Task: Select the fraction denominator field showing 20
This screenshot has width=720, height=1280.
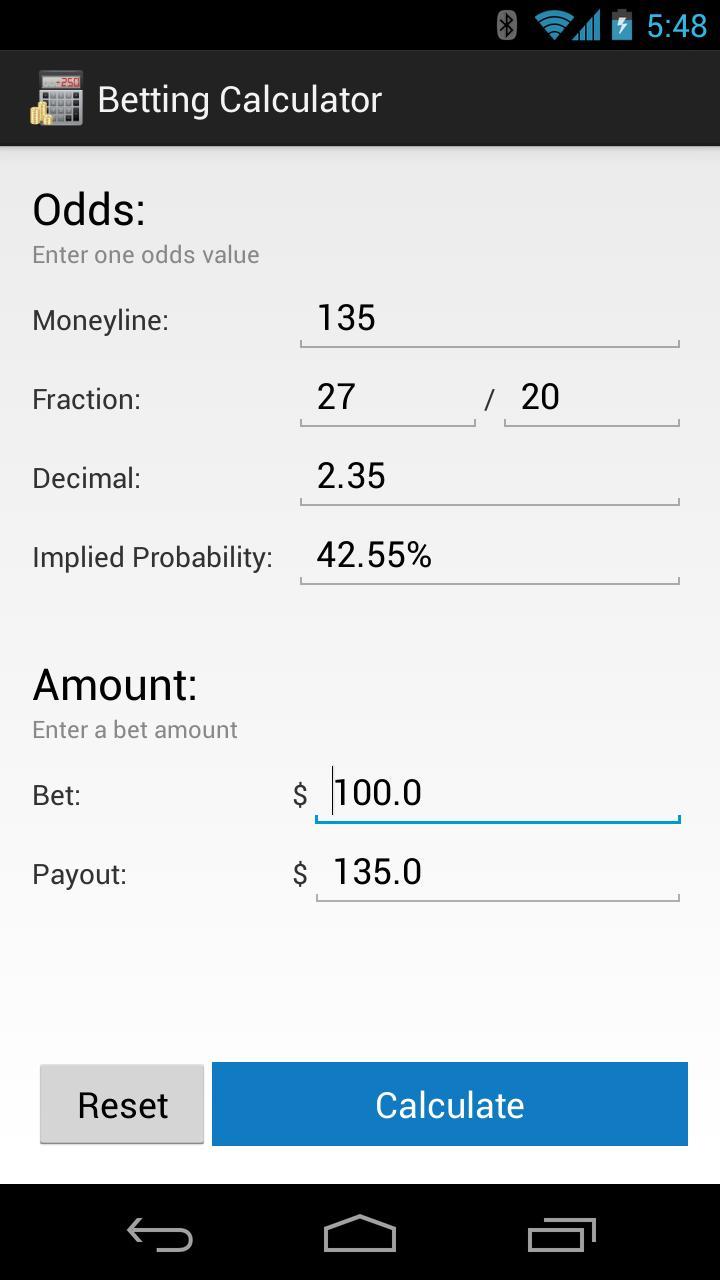Action: click(591, 398)
